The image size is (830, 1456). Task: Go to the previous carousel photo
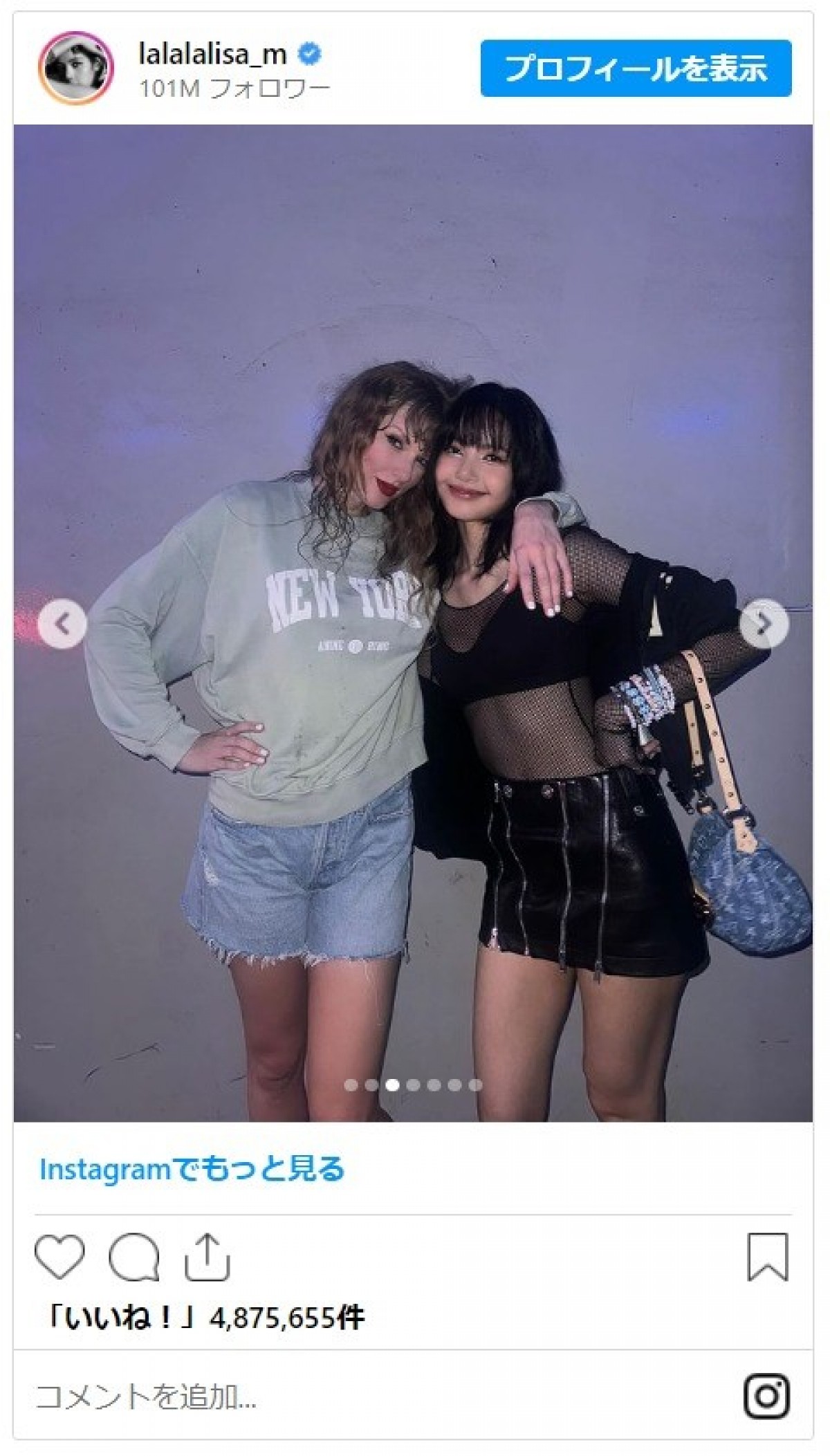62,624
